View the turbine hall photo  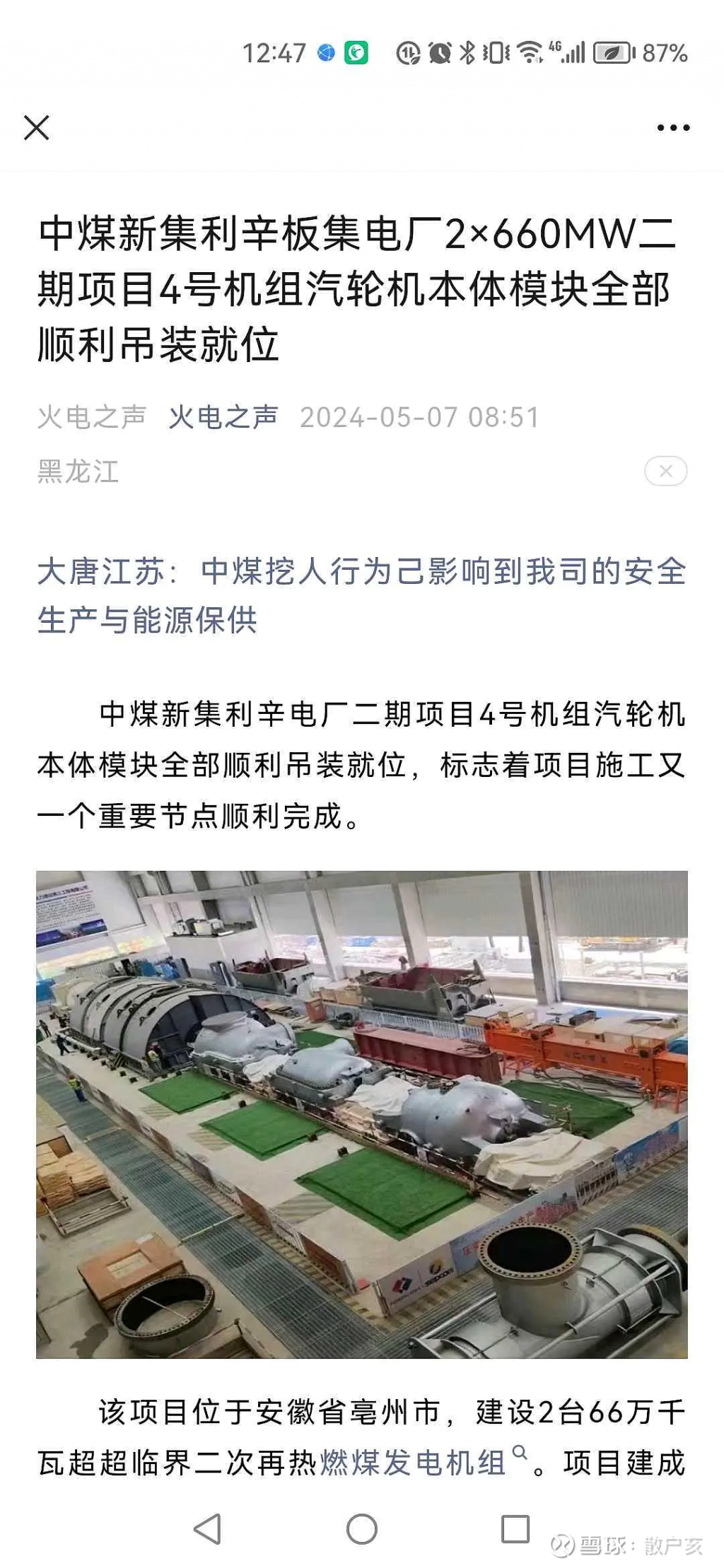pos(362,1114)
